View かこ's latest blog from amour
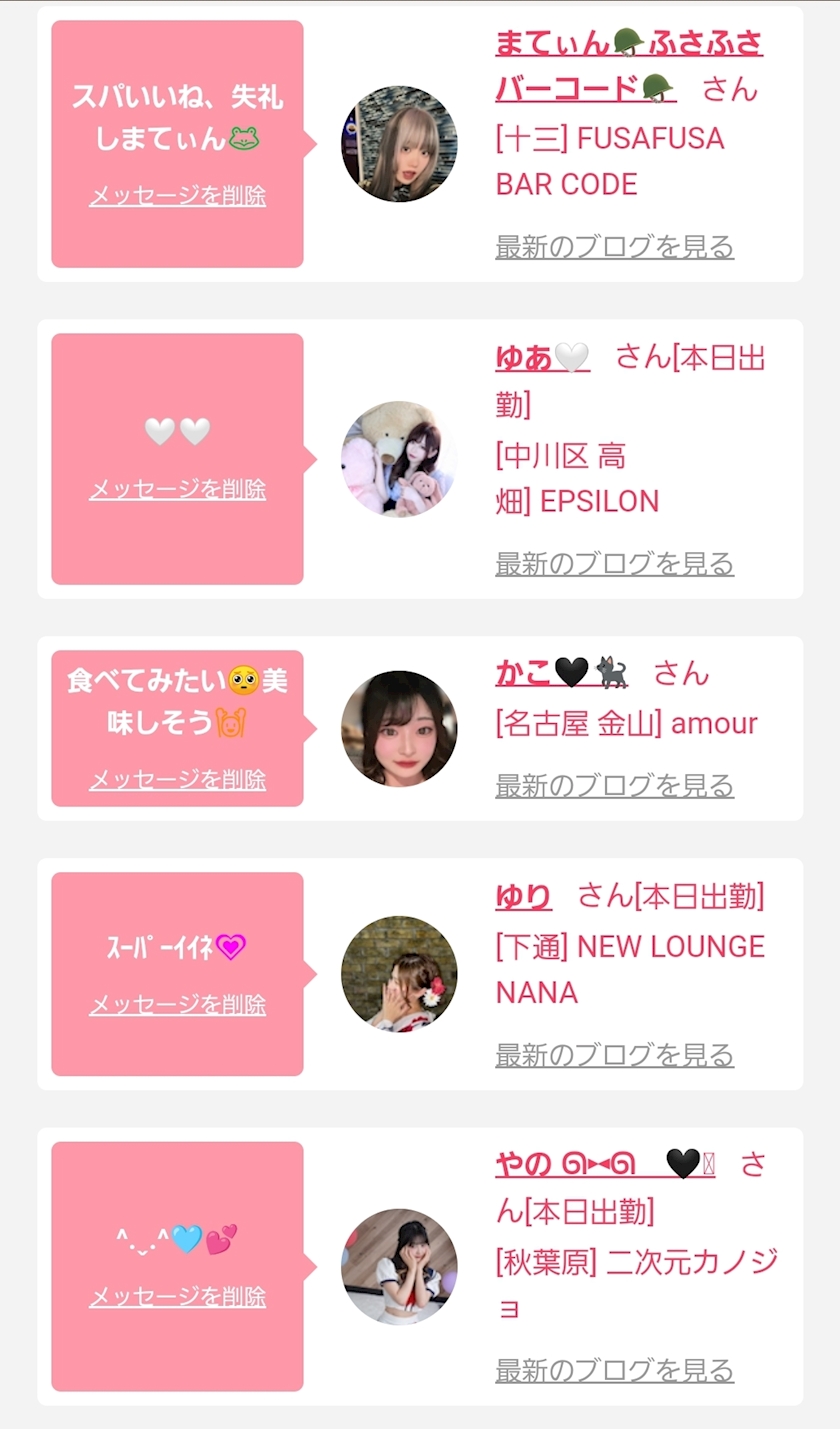840x1429 pixels. 614,786
